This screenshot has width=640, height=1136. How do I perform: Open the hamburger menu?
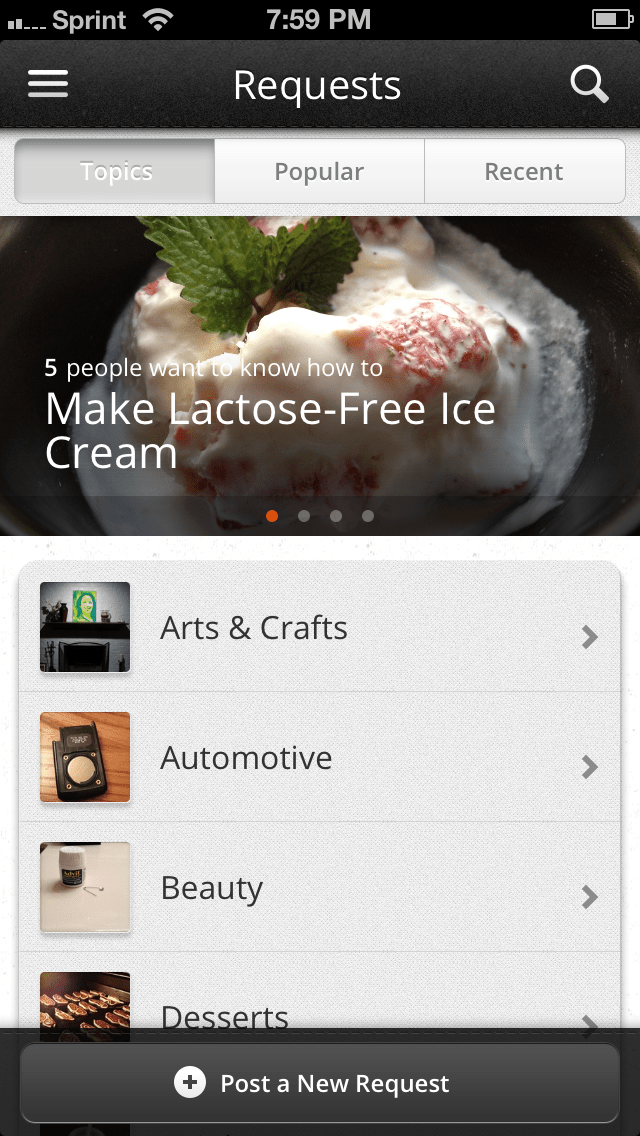click(x=48, y=84)
